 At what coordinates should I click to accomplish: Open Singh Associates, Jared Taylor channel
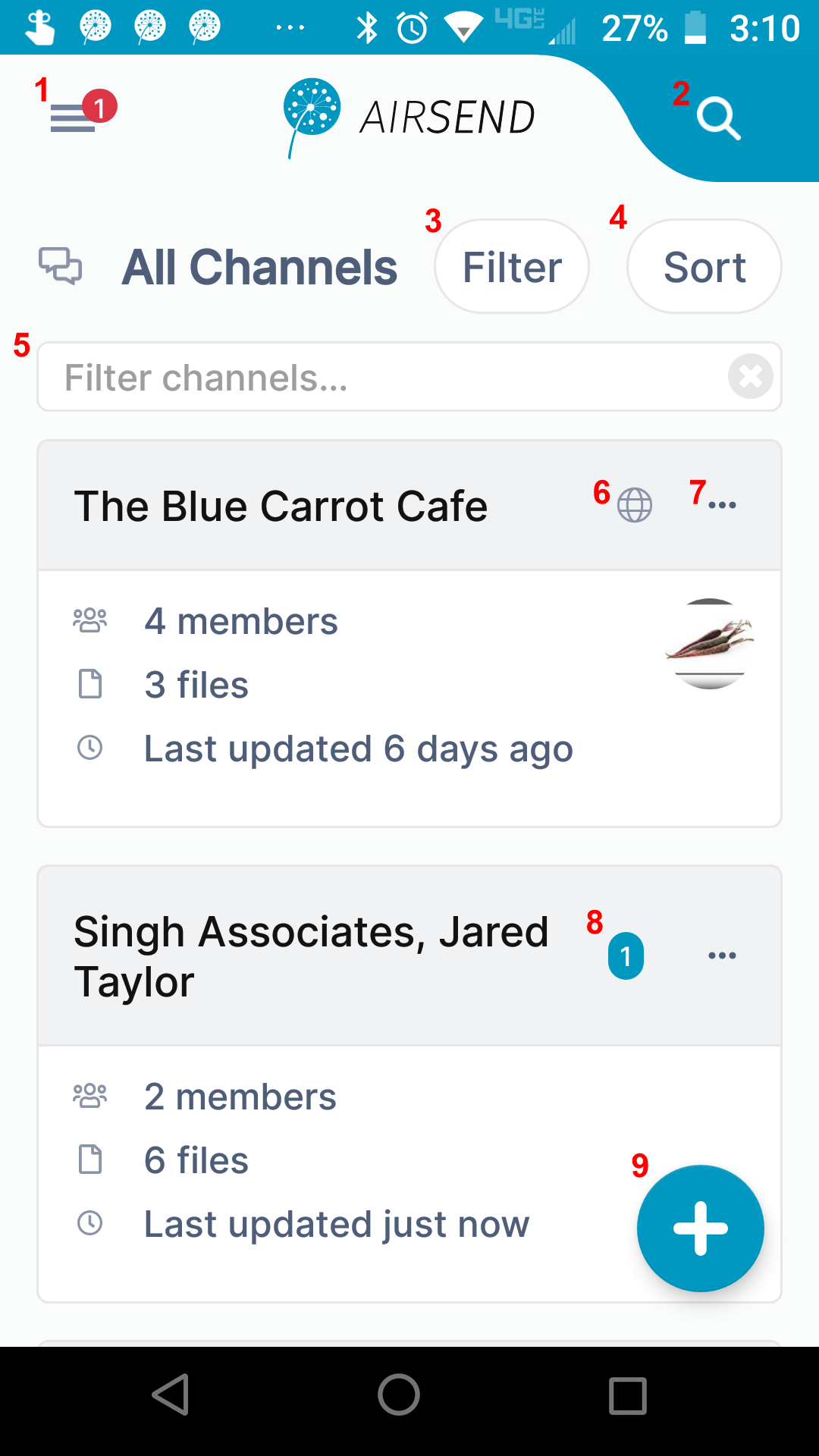tap(311, 956)
